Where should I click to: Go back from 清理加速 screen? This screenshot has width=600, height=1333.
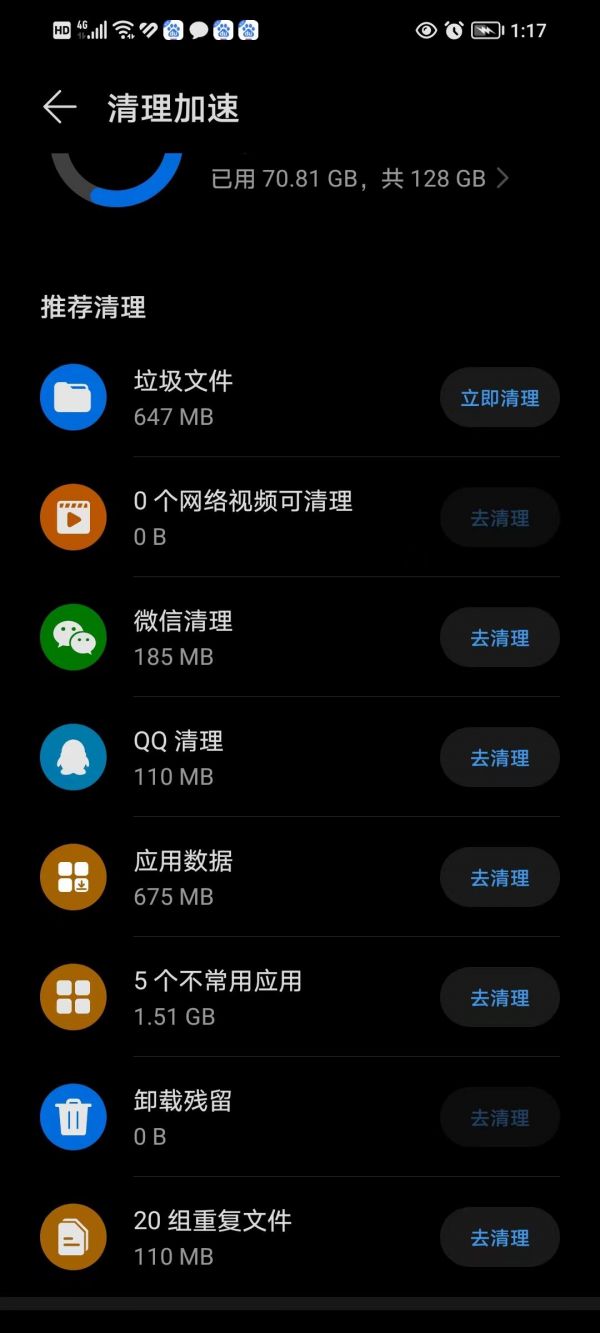coord(60,108)
